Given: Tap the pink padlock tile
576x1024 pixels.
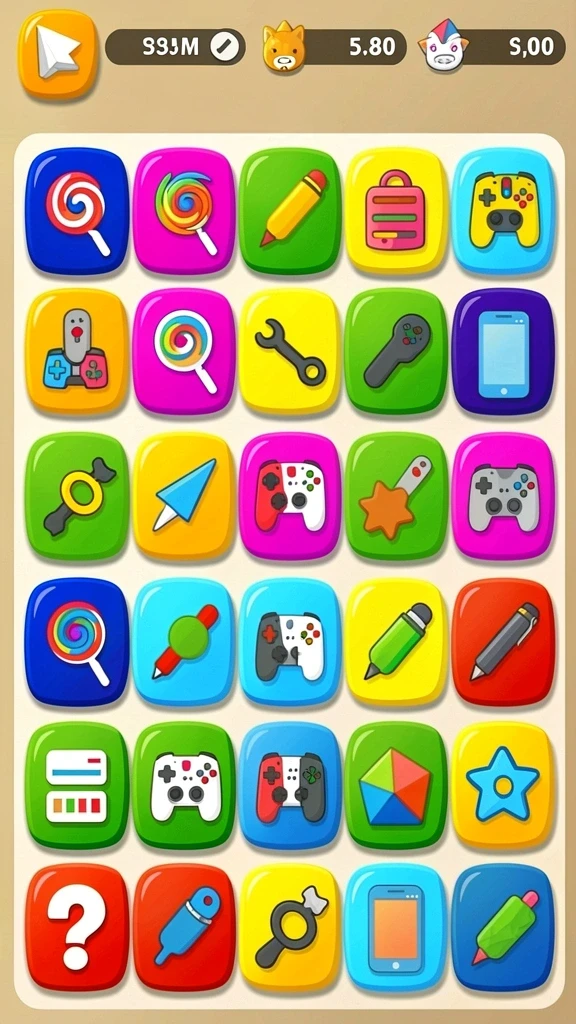Looking at the screenshot, I should (x=397, y=210).
